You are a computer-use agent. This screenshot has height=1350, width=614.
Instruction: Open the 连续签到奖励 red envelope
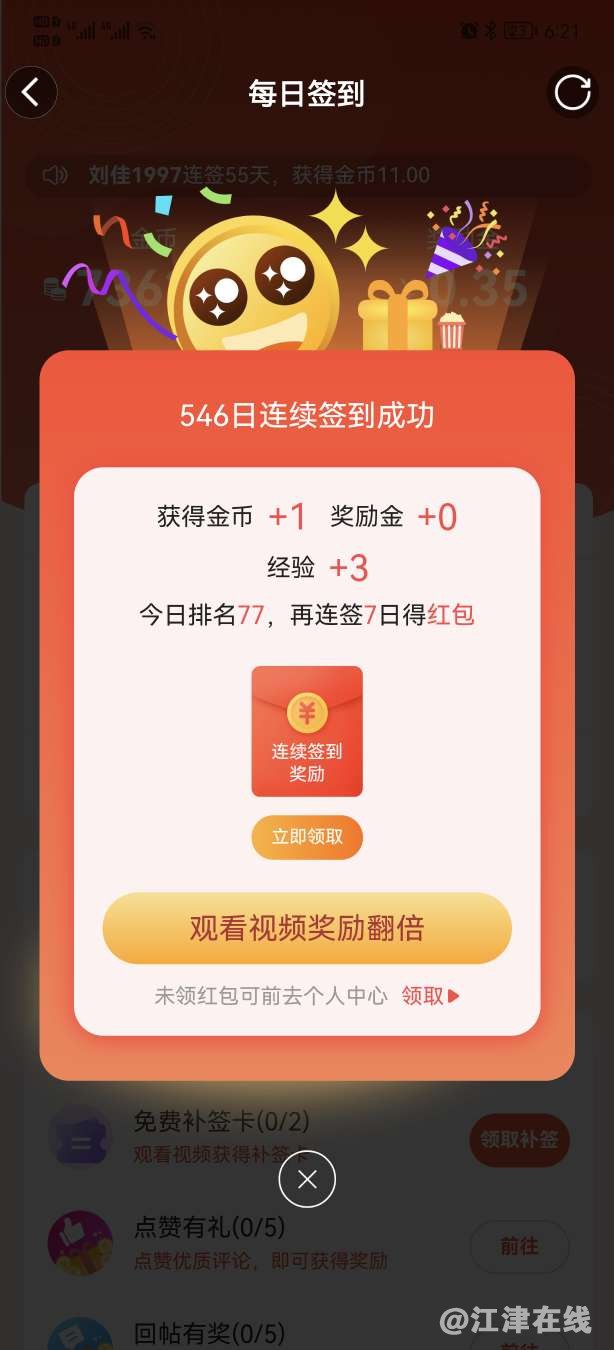pos(307,731)
